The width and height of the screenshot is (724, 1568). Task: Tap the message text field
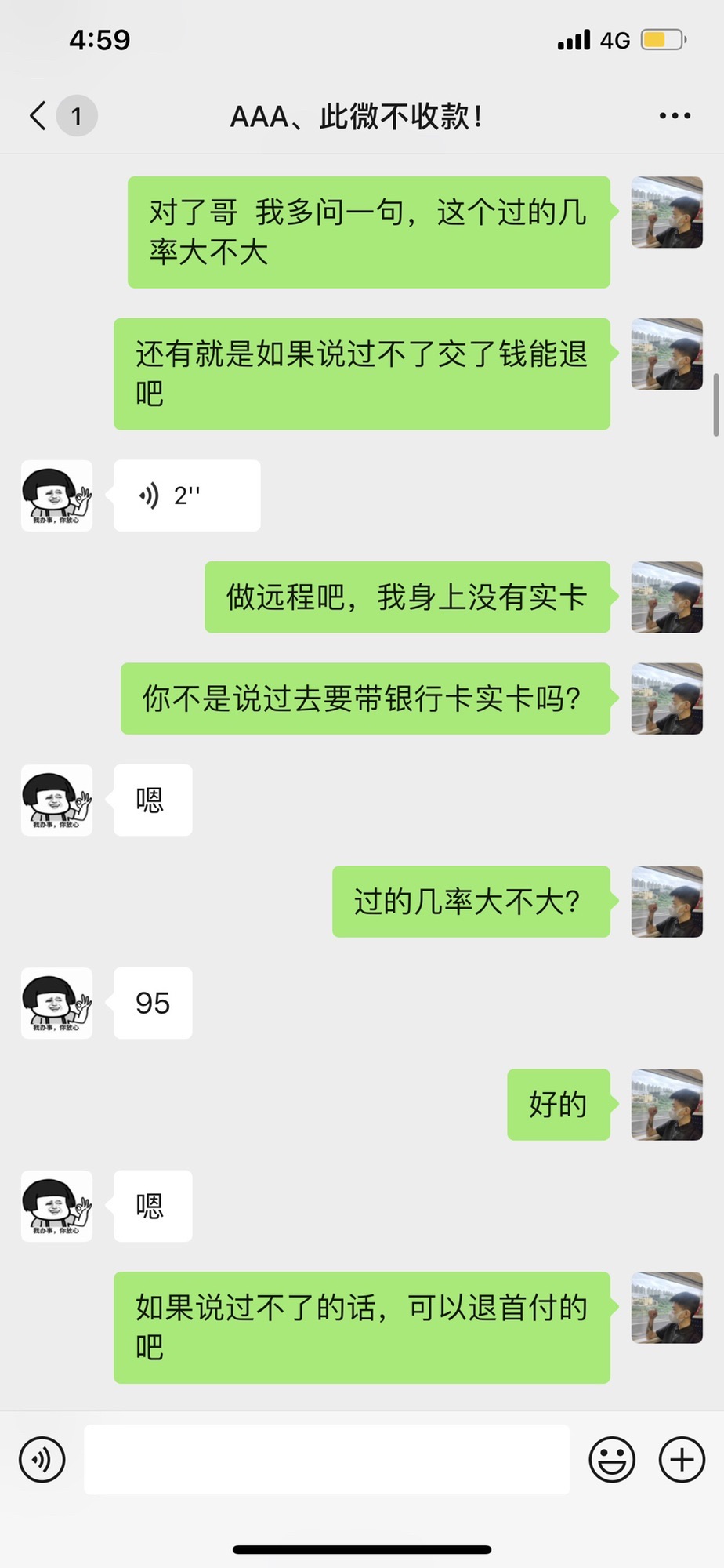pyautogui.click(x=327, y=1459)
